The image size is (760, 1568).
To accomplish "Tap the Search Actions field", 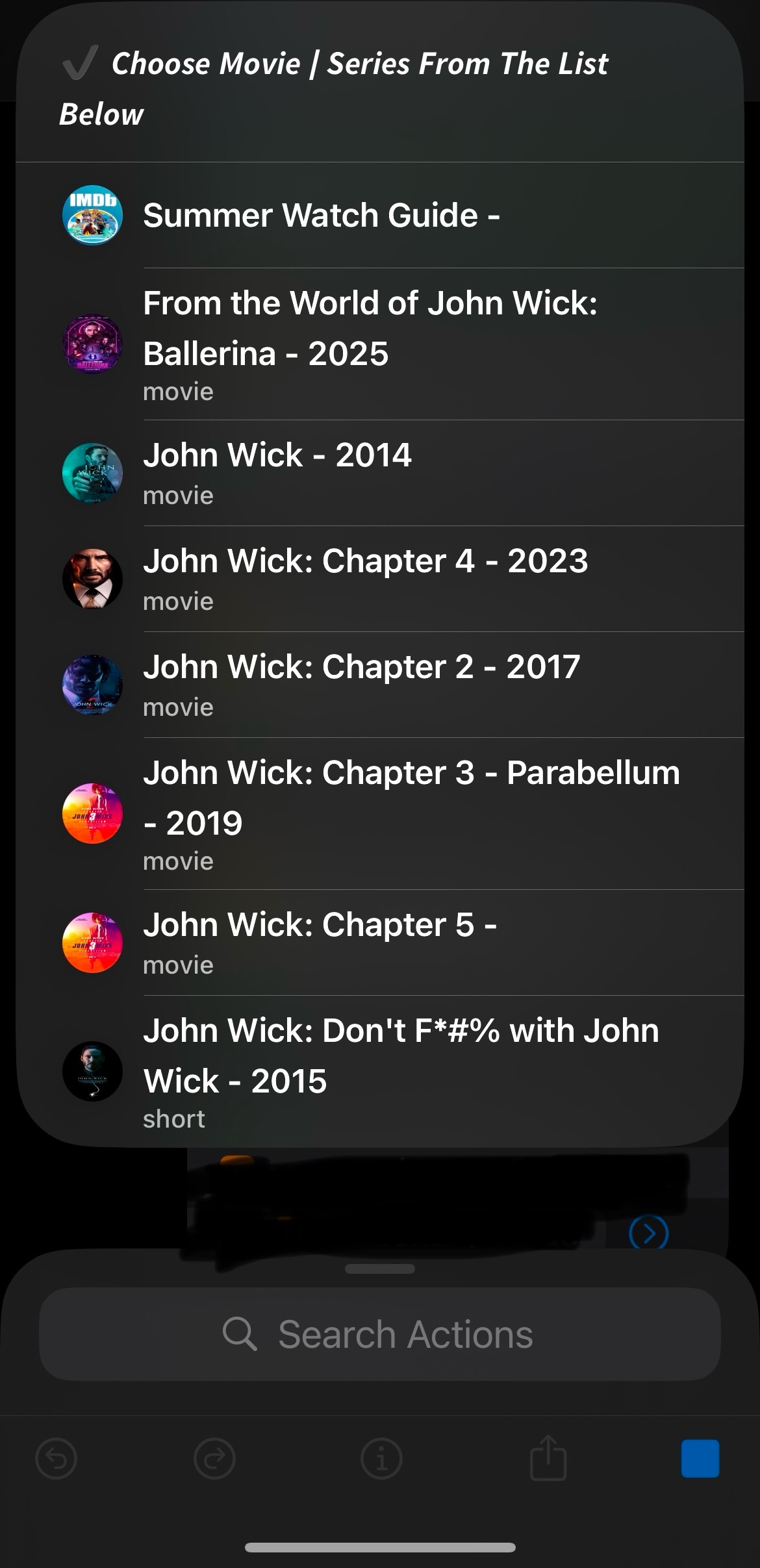I will click(x=380, y=1335).
